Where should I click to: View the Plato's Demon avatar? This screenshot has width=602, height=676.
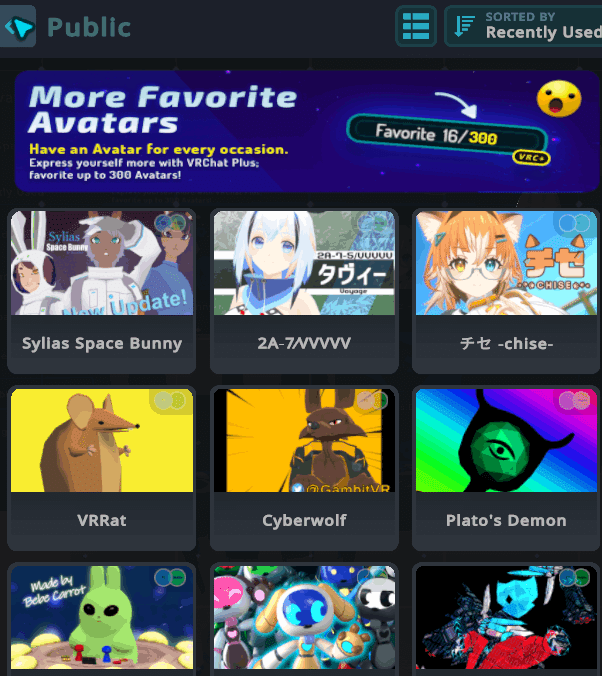(506, 468)
